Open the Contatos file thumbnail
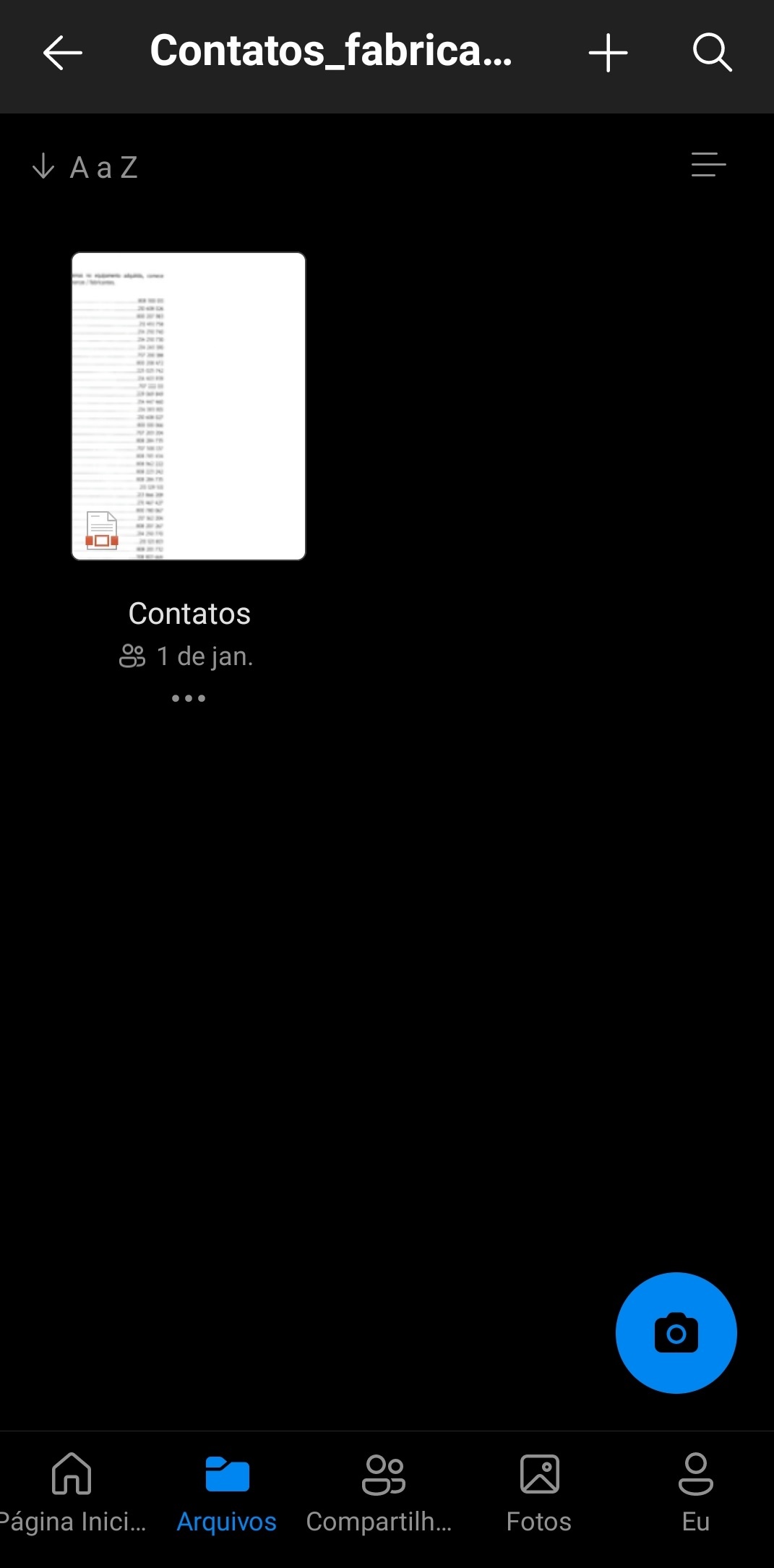 pyautogui.click(x=189, y=406)
